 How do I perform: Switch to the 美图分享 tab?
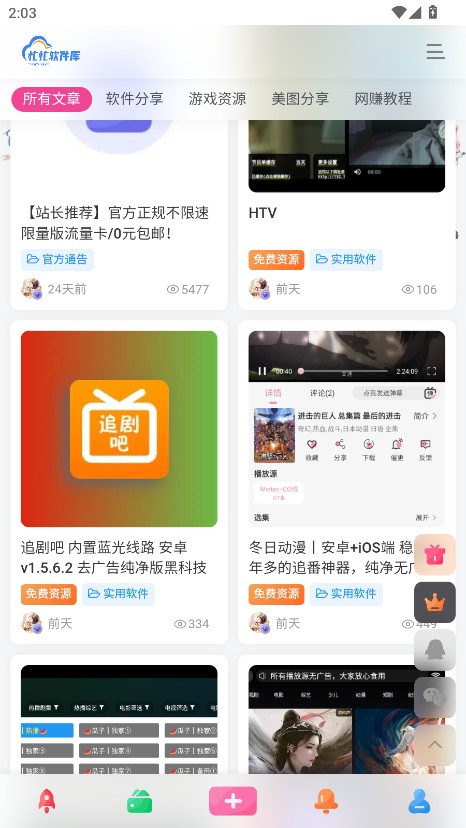(300, 99)
